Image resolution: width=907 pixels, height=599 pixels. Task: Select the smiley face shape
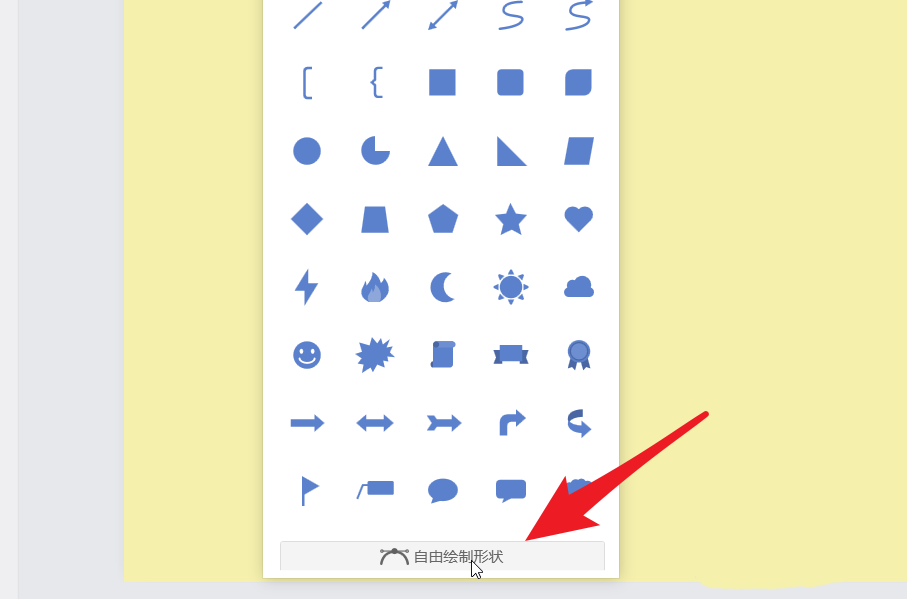[x=307, y=355]
